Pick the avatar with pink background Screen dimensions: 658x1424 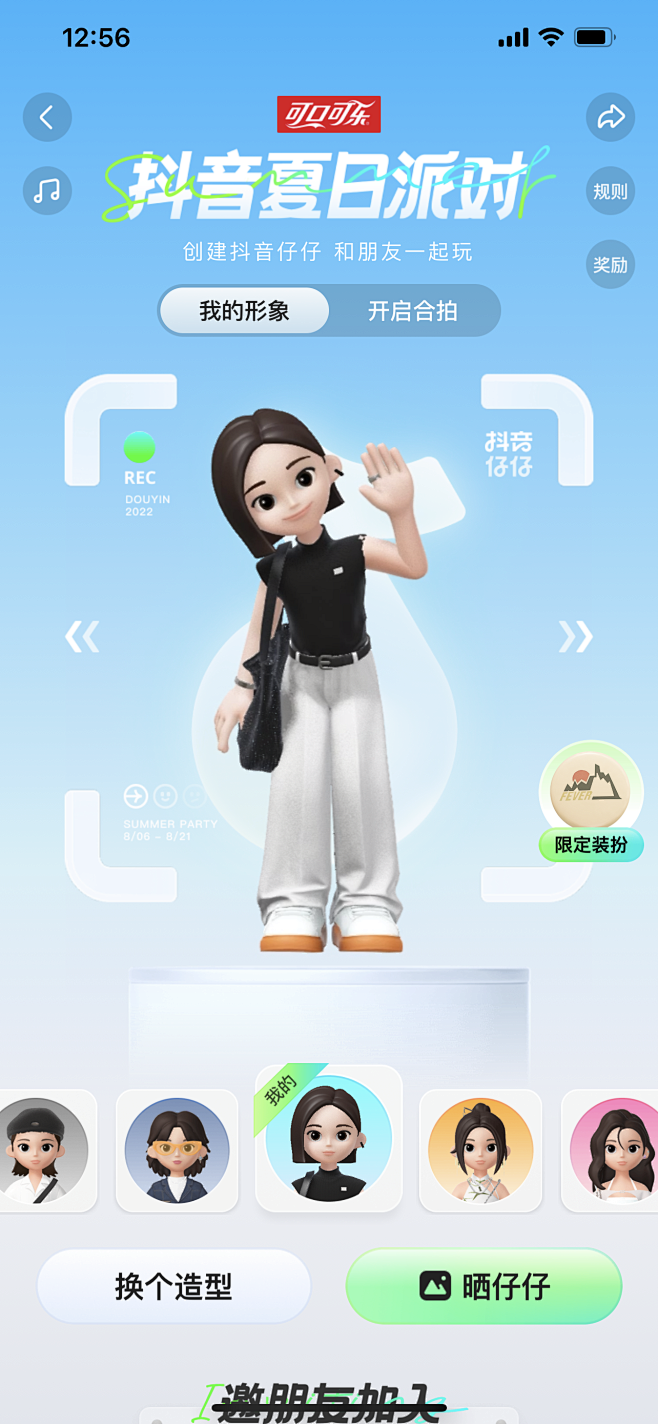(x=610, y=1151)
